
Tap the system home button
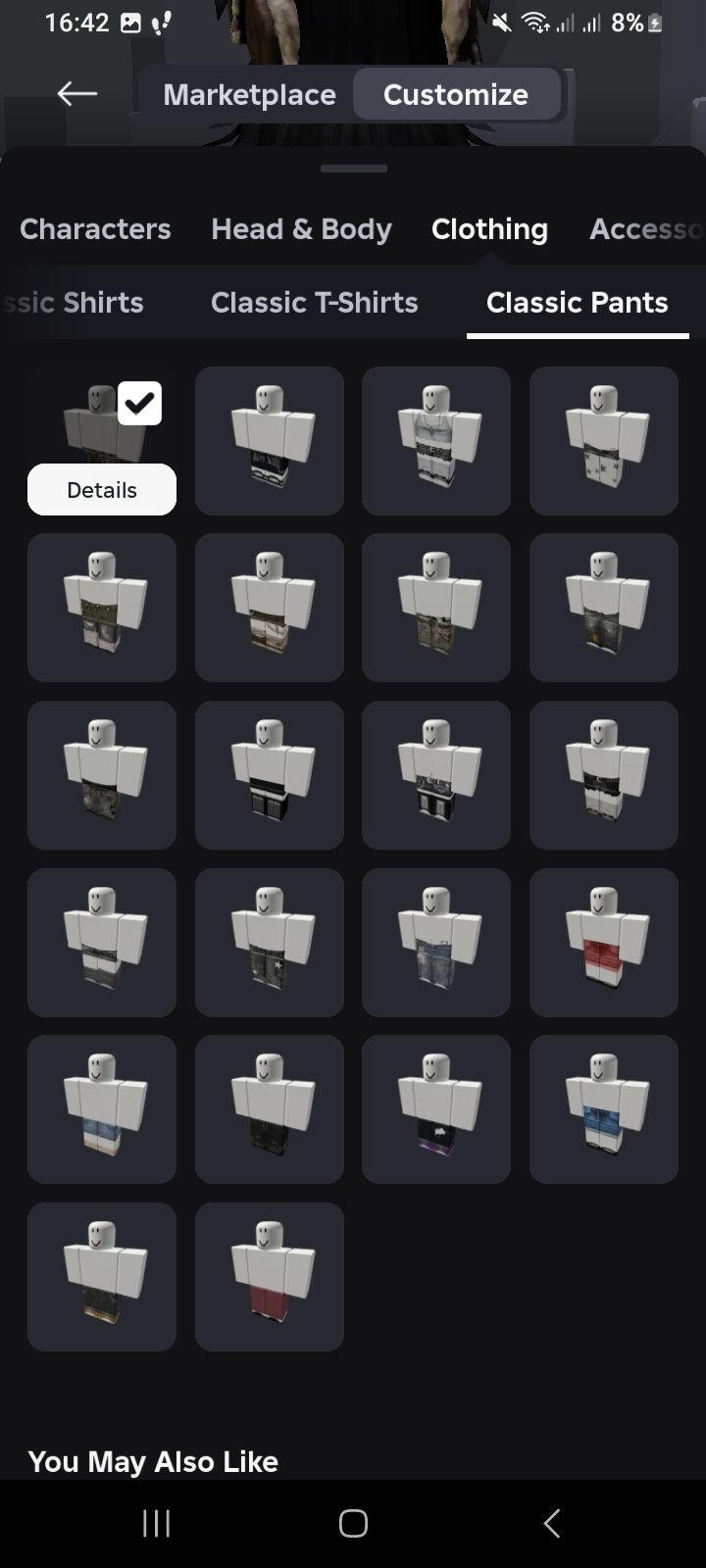click(353, 1523)
